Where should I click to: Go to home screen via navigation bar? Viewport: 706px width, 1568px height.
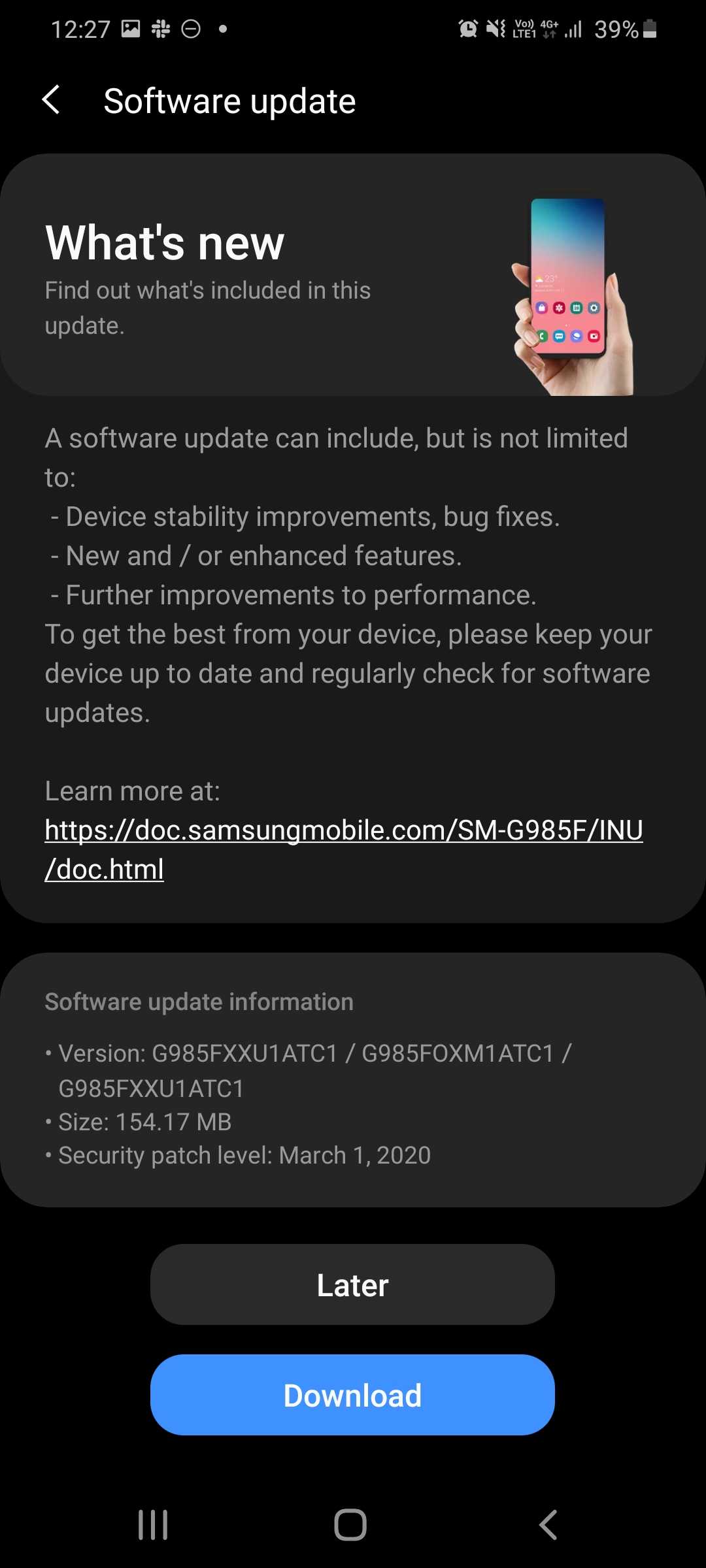[x=350, y=1524]
